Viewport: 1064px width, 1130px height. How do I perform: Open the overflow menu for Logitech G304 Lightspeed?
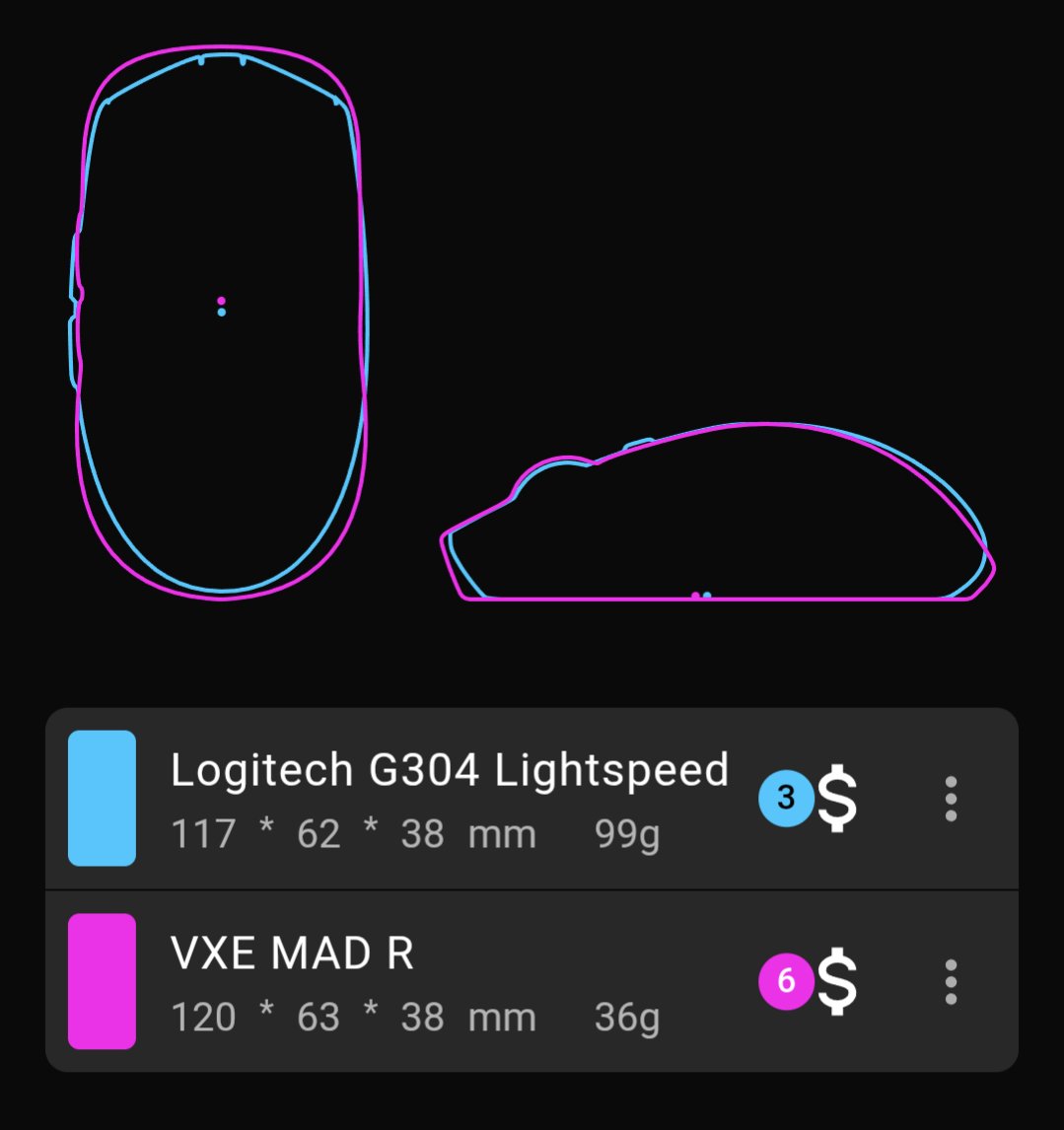pos(951,799)
